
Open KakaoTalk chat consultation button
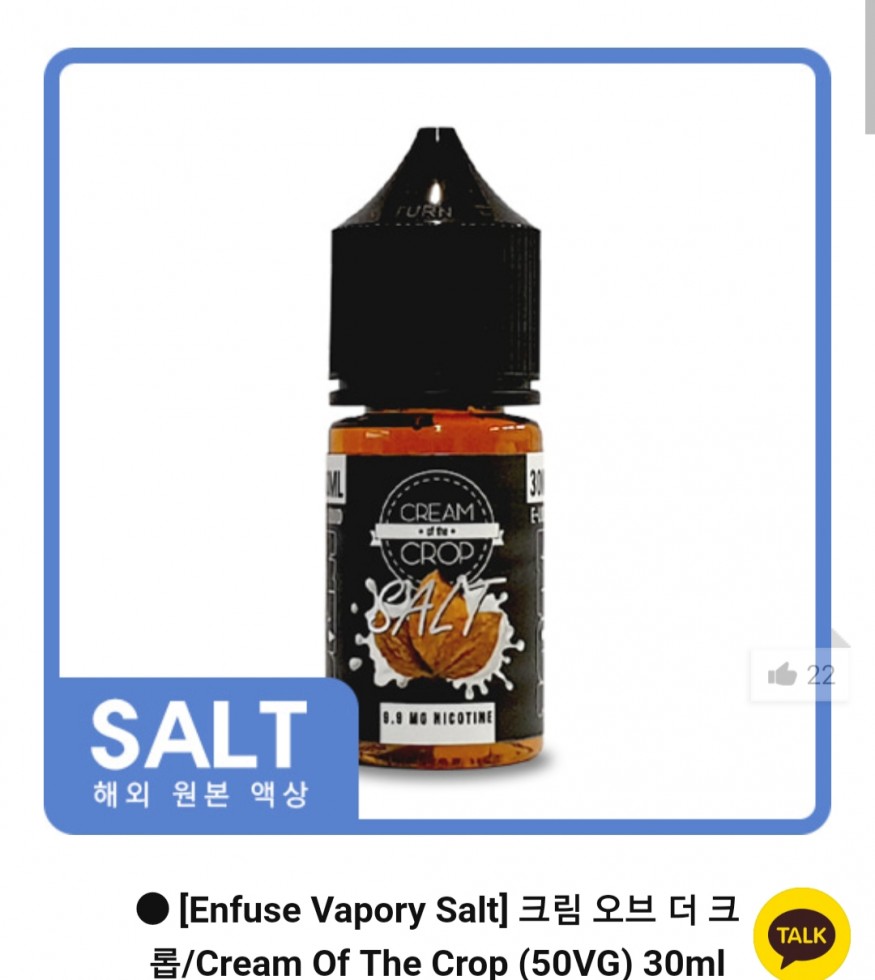coord(800,934)
